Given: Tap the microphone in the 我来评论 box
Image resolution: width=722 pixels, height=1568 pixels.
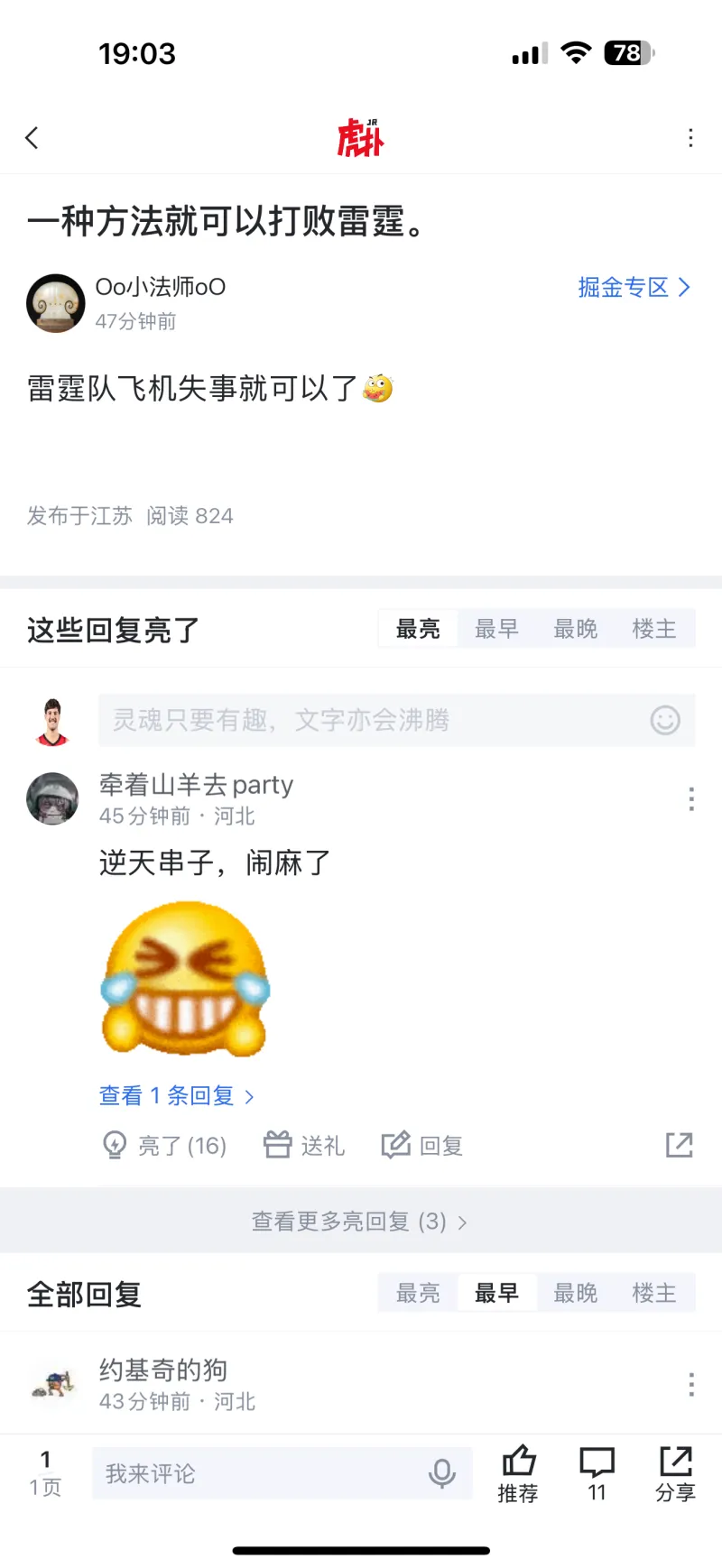Looking at the screenshot, I should tap(442, 1473).
